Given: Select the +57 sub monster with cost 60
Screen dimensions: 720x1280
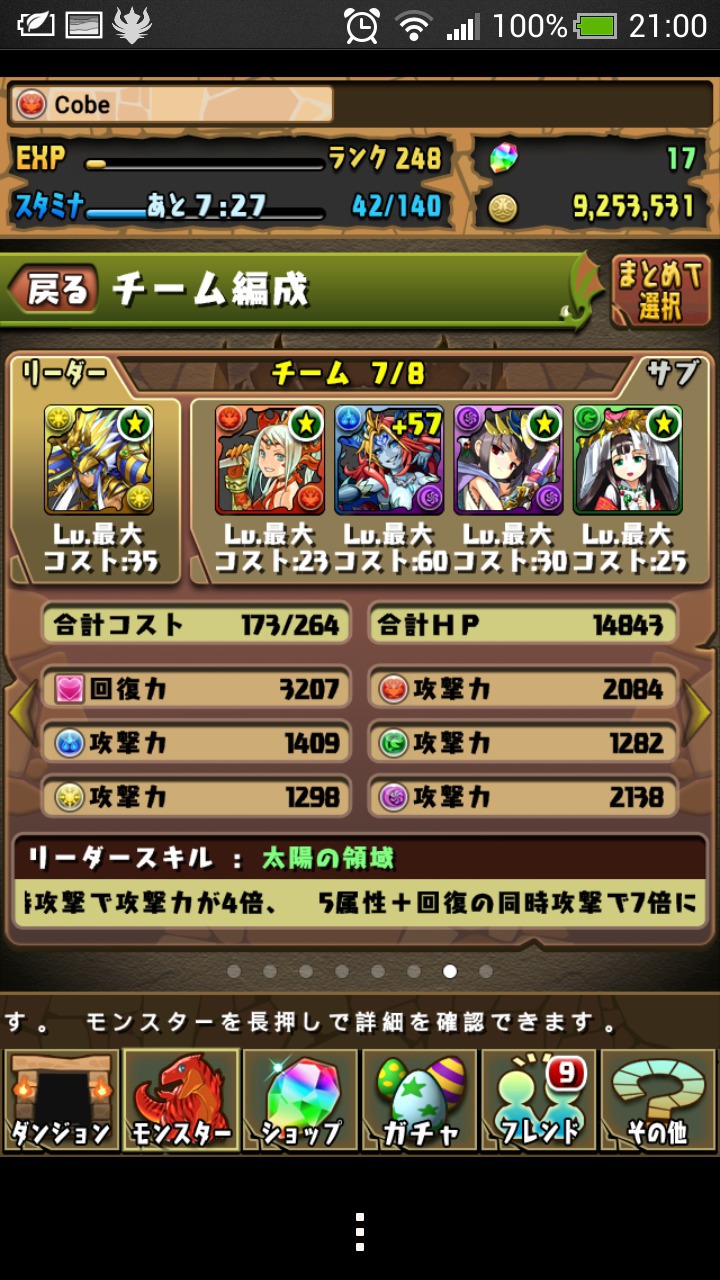Looking at the screenshot, I should point(389,459).
